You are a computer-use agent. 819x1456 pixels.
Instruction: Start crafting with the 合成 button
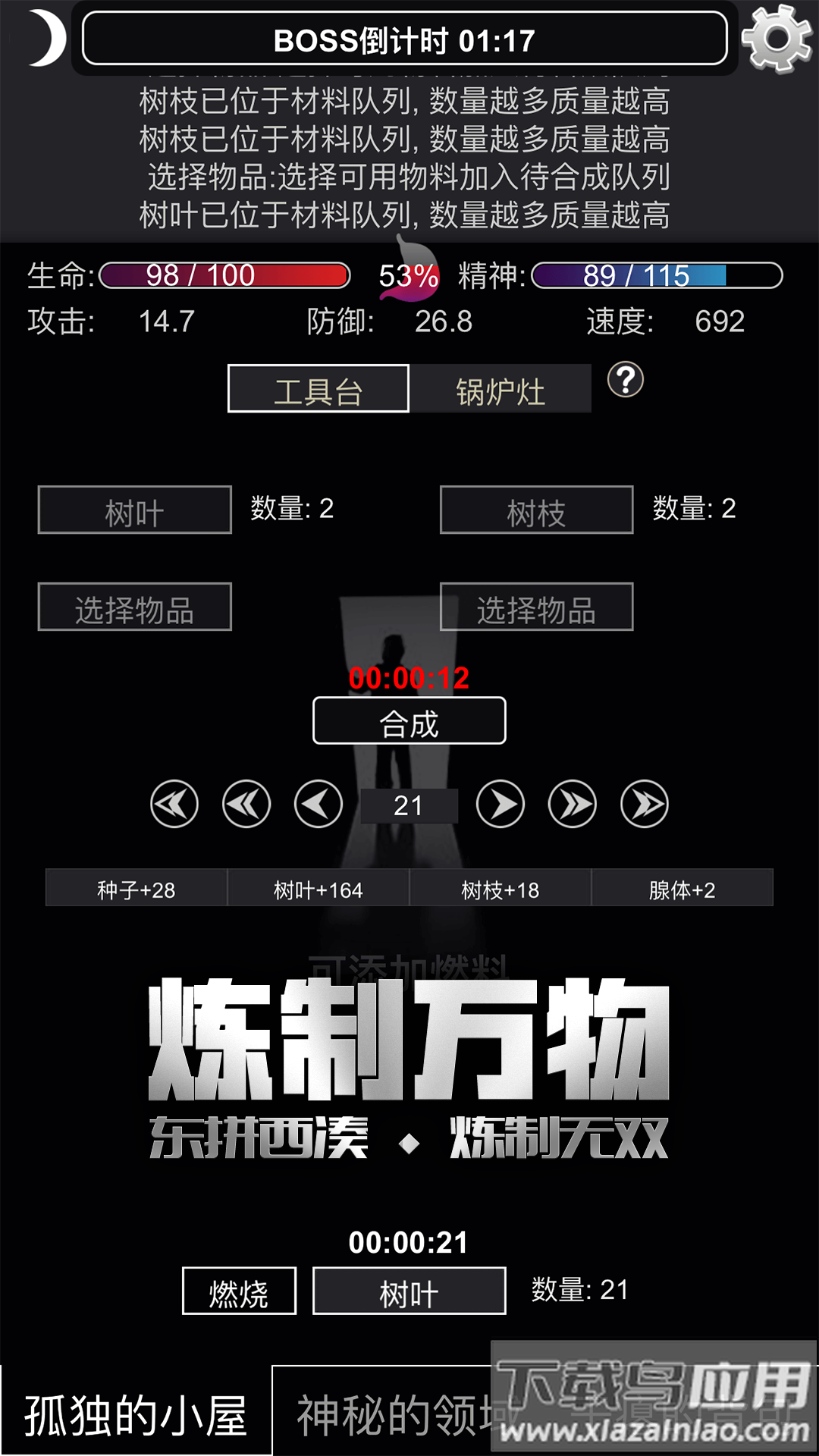pyautogui.click(x=409, y=721)
